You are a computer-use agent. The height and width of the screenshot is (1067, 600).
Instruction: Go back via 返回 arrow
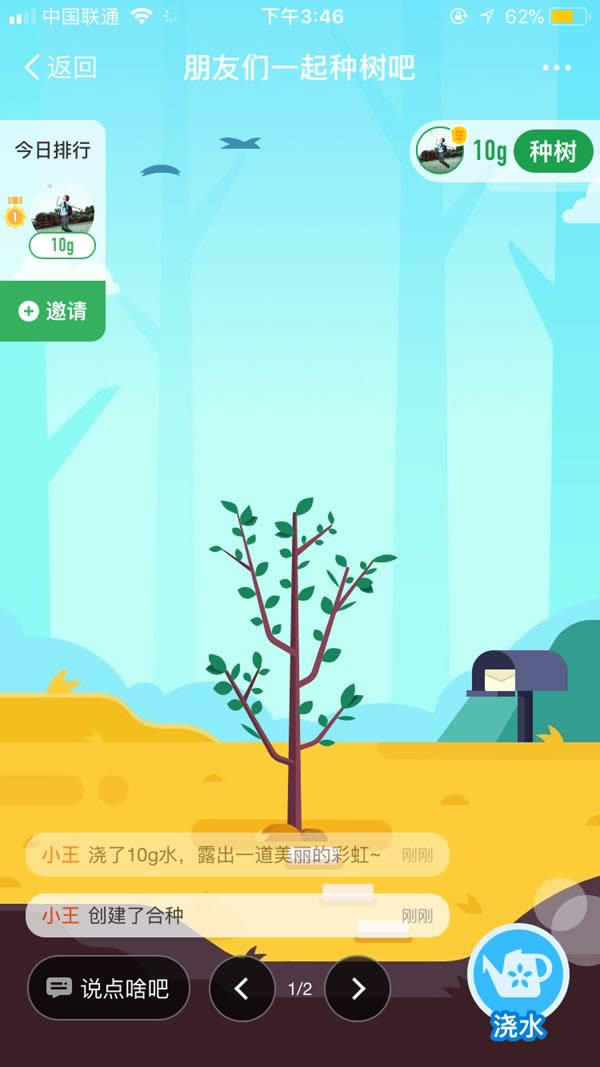click(60, 68)
